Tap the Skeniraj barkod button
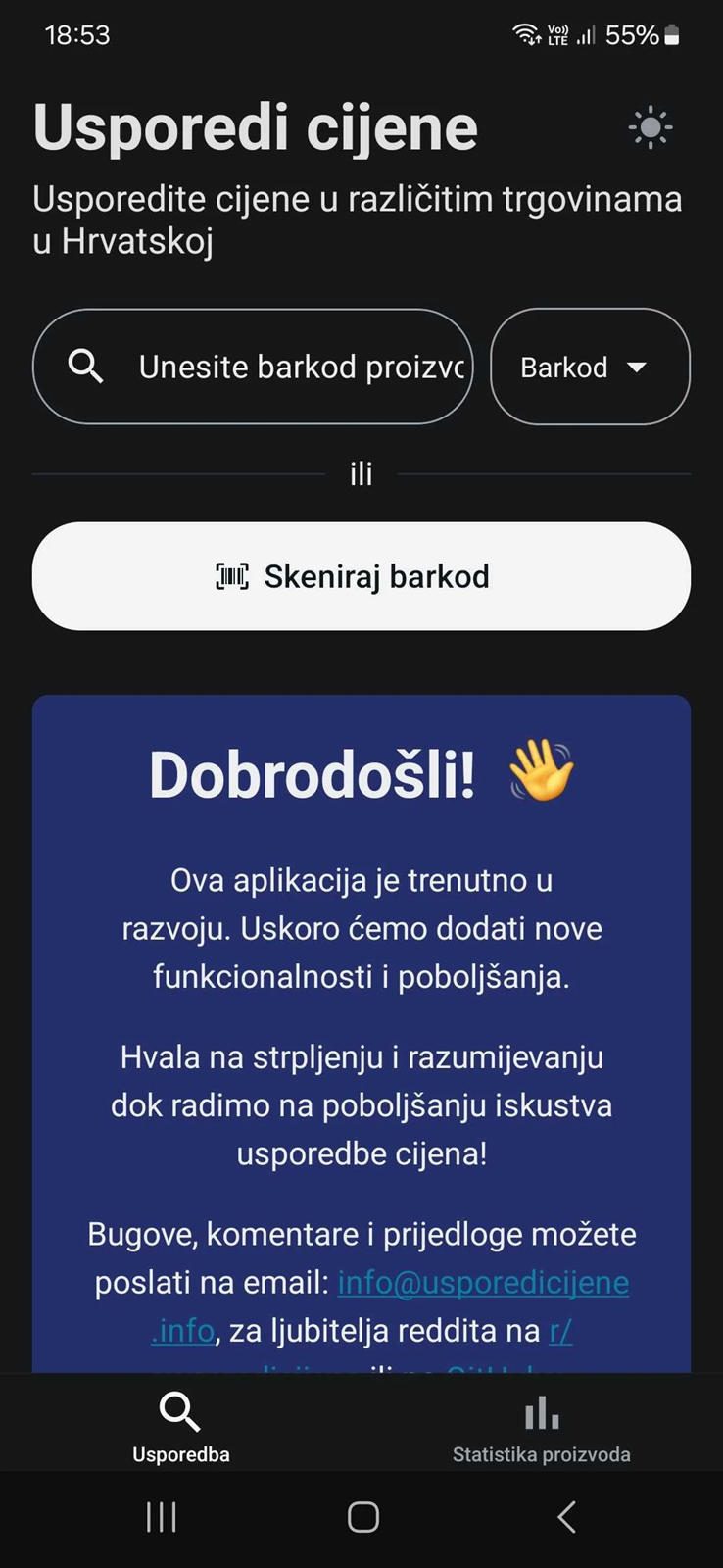Image resolution: width=723 pixels, height=1568 pixels. click(x=361, y=576)
